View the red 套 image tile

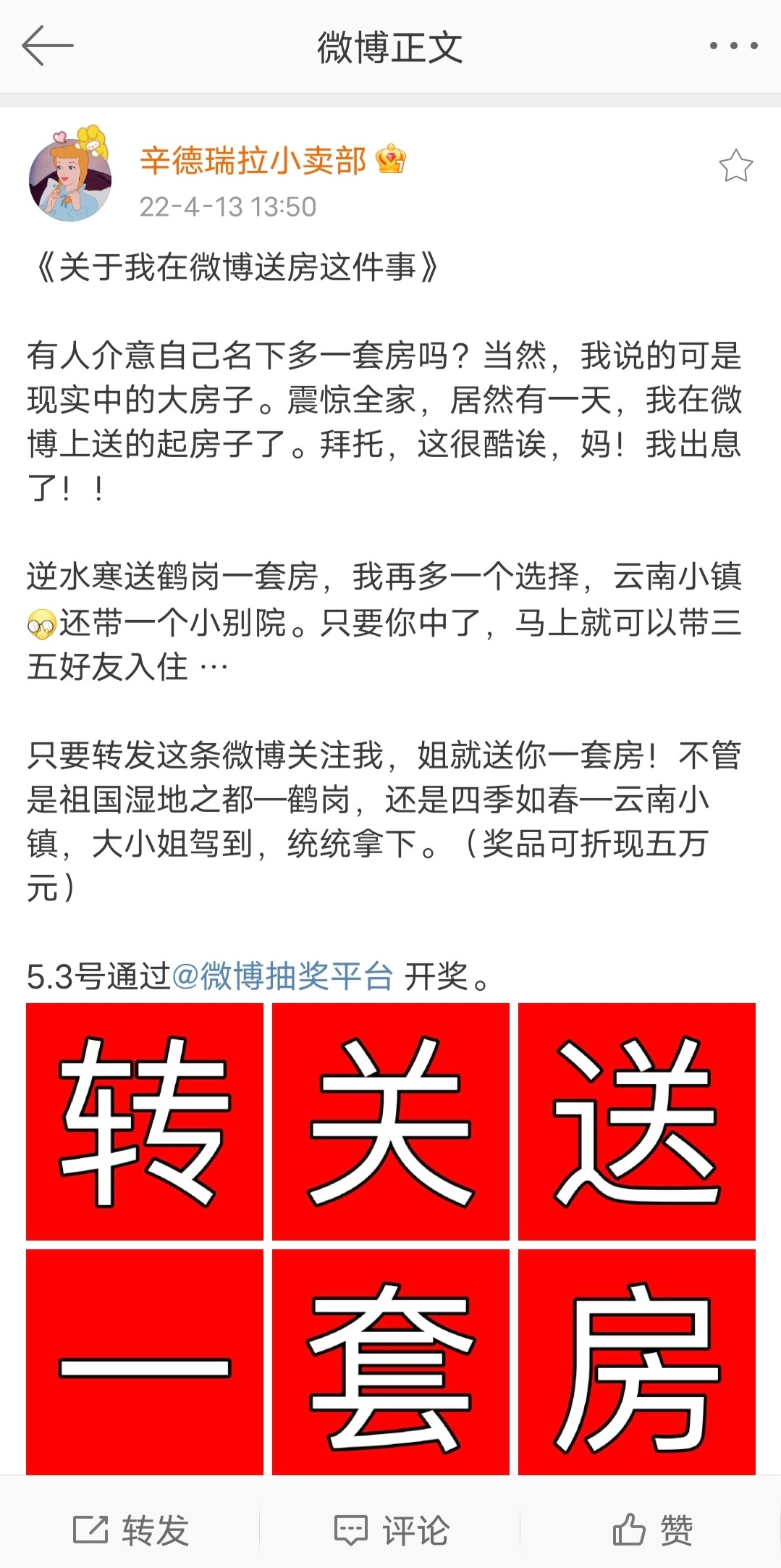[391, 1362]
